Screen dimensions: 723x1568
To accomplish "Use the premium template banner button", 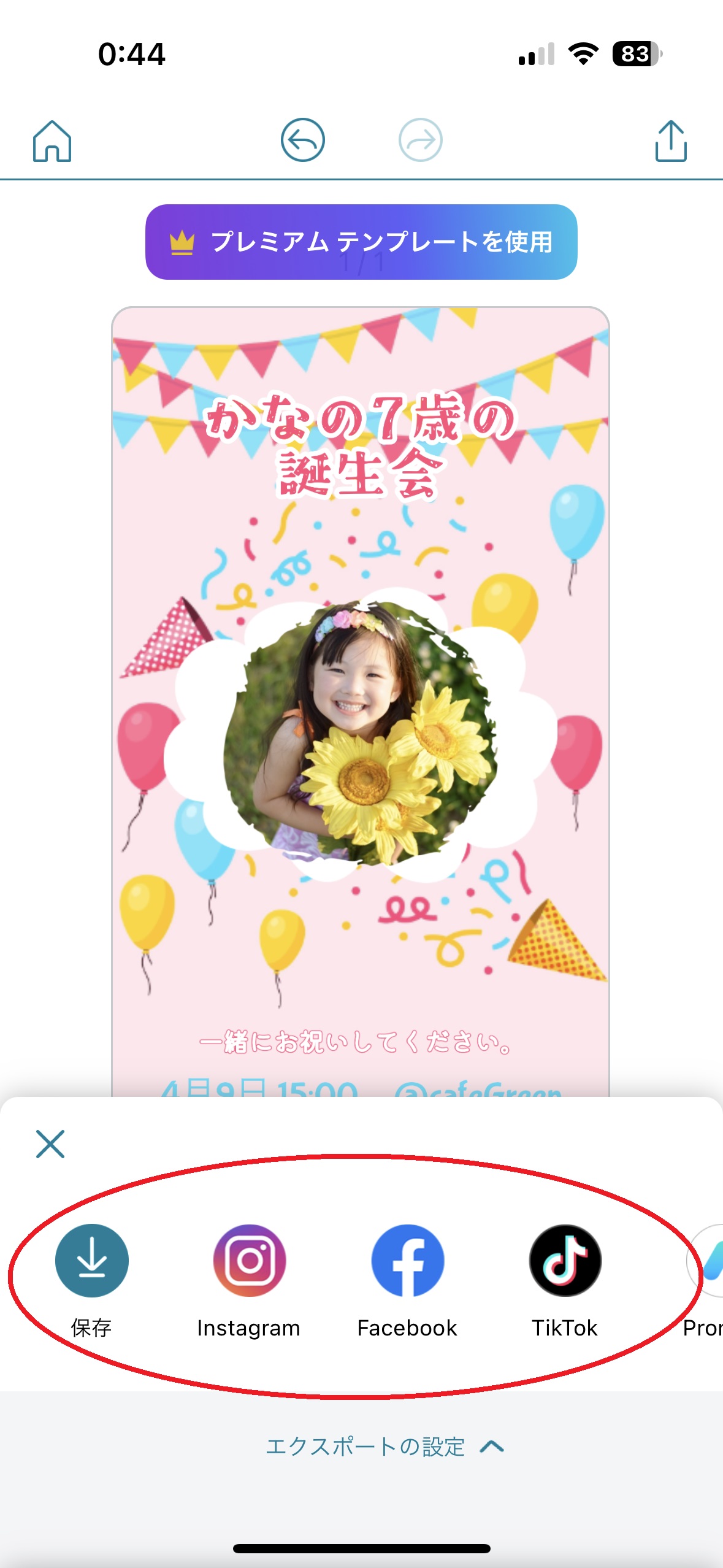I will [x=361, y=242].
